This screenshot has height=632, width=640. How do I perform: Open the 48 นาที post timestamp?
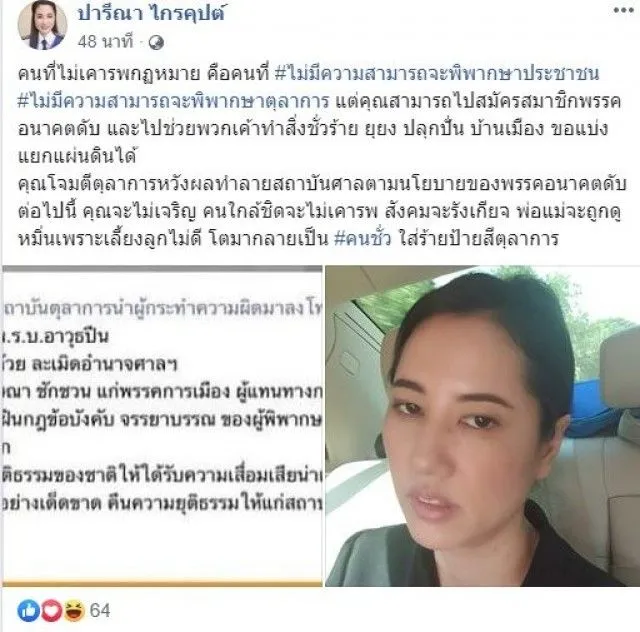pyautogui.click(x=104, y=45)
